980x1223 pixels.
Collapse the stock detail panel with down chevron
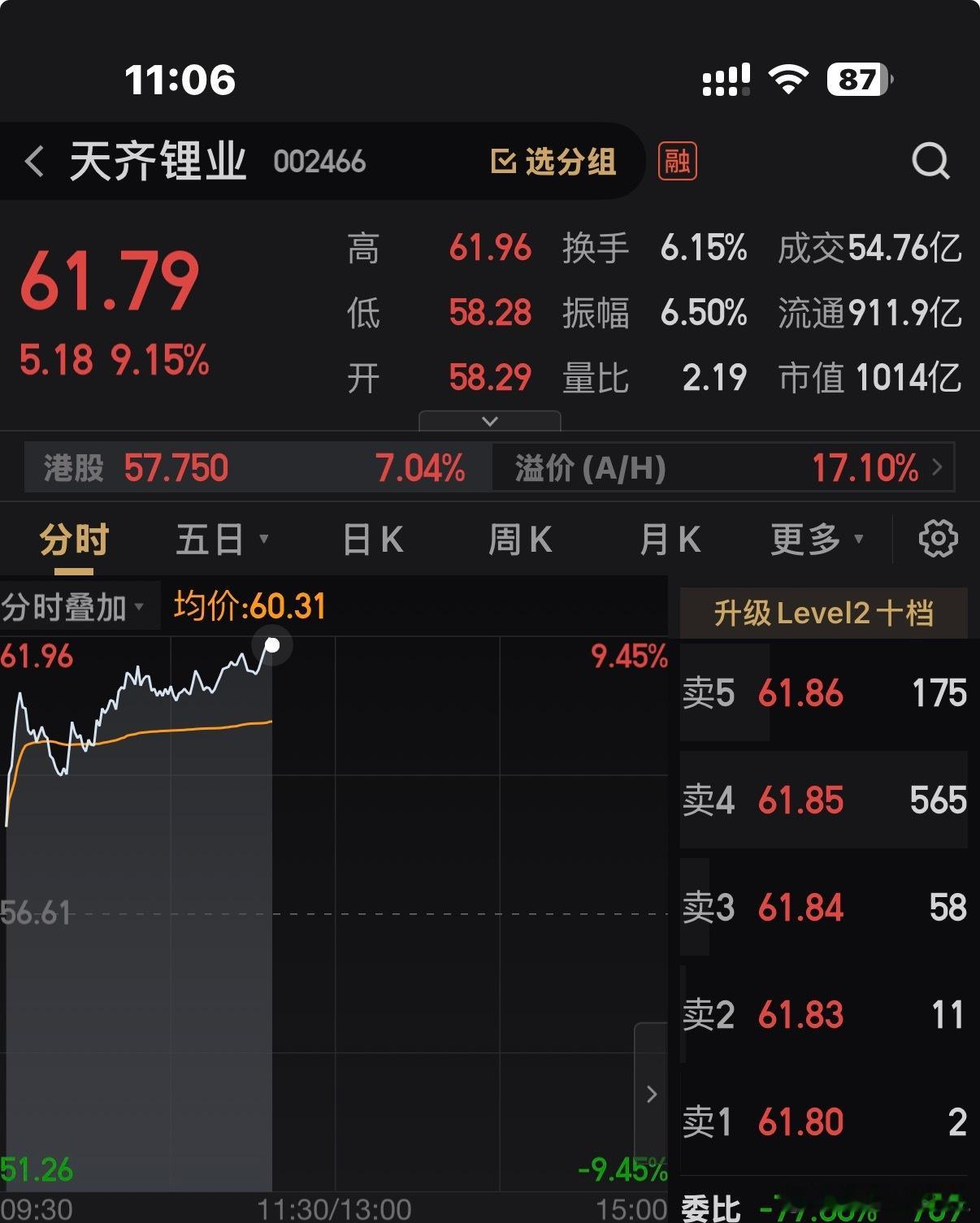[x=488, y=420]
